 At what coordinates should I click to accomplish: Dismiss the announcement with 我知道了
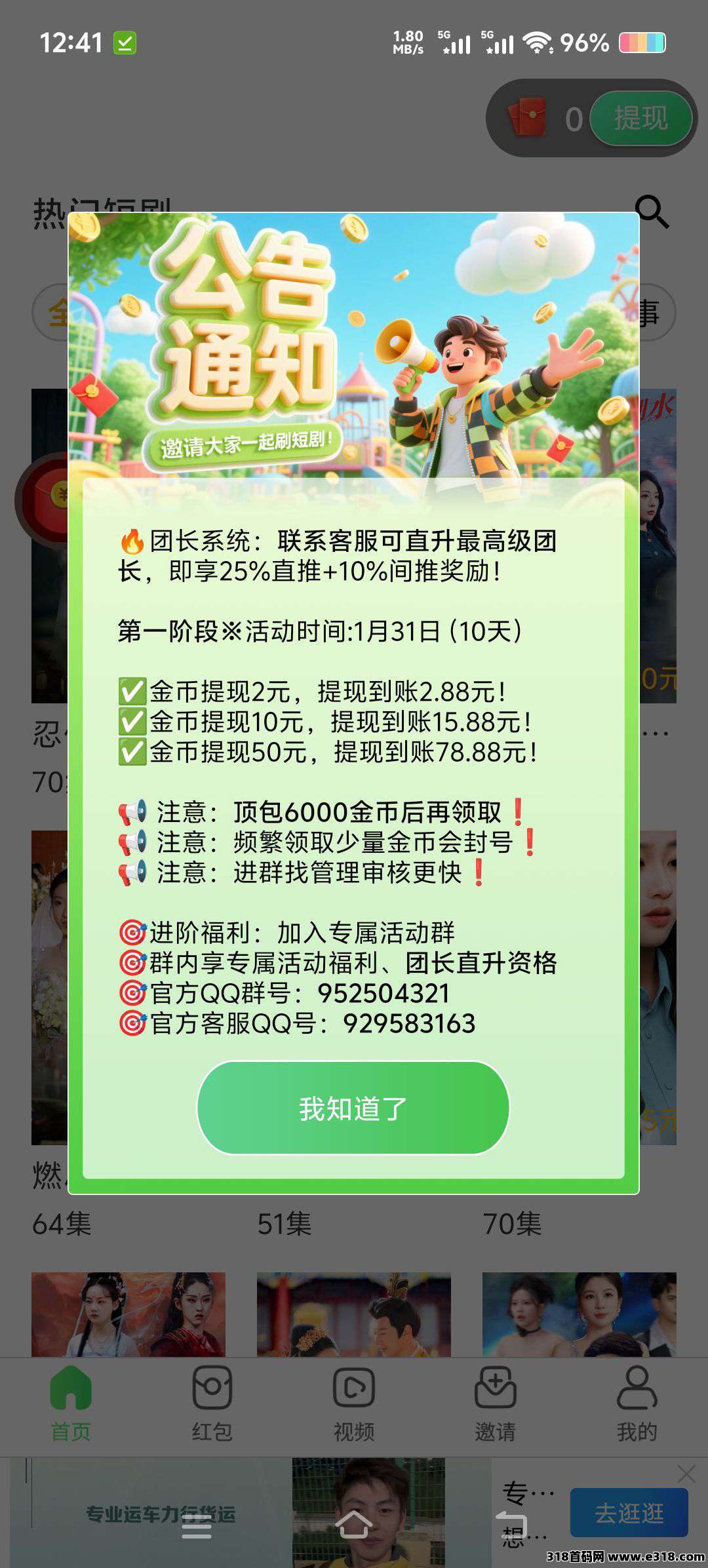[353, 1108]
